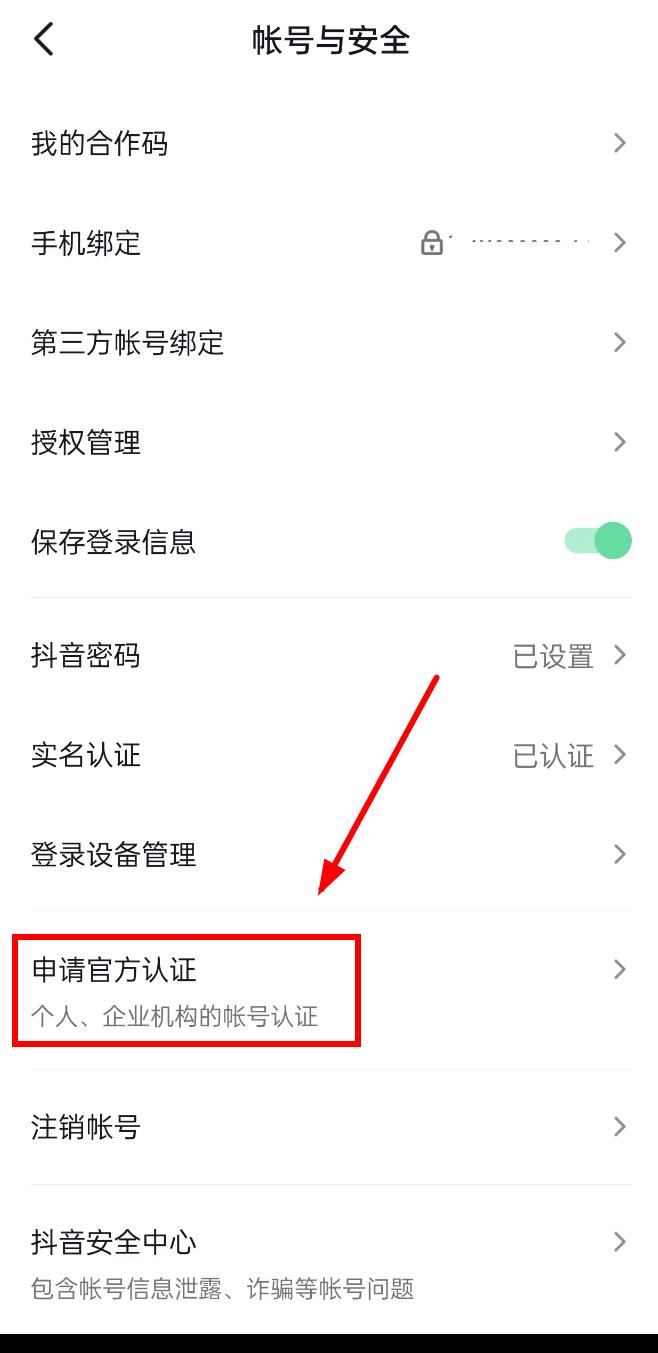Open 手机绑定 settings
Screen dimensions: 658x1353
[x=329, y=243]
